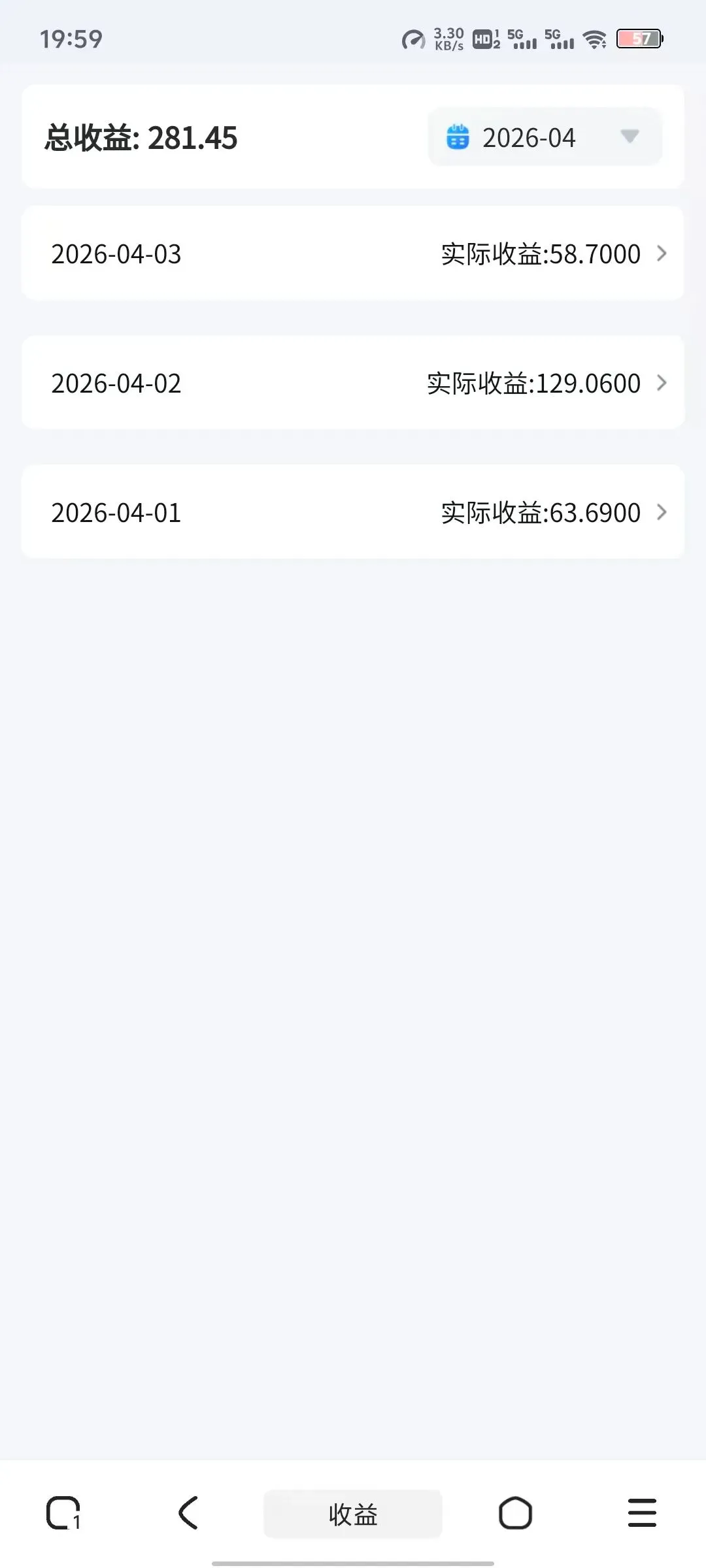Tap the 收益 page title bar
This screenshot has width=706, height=1568.
tap(353, 1514)
